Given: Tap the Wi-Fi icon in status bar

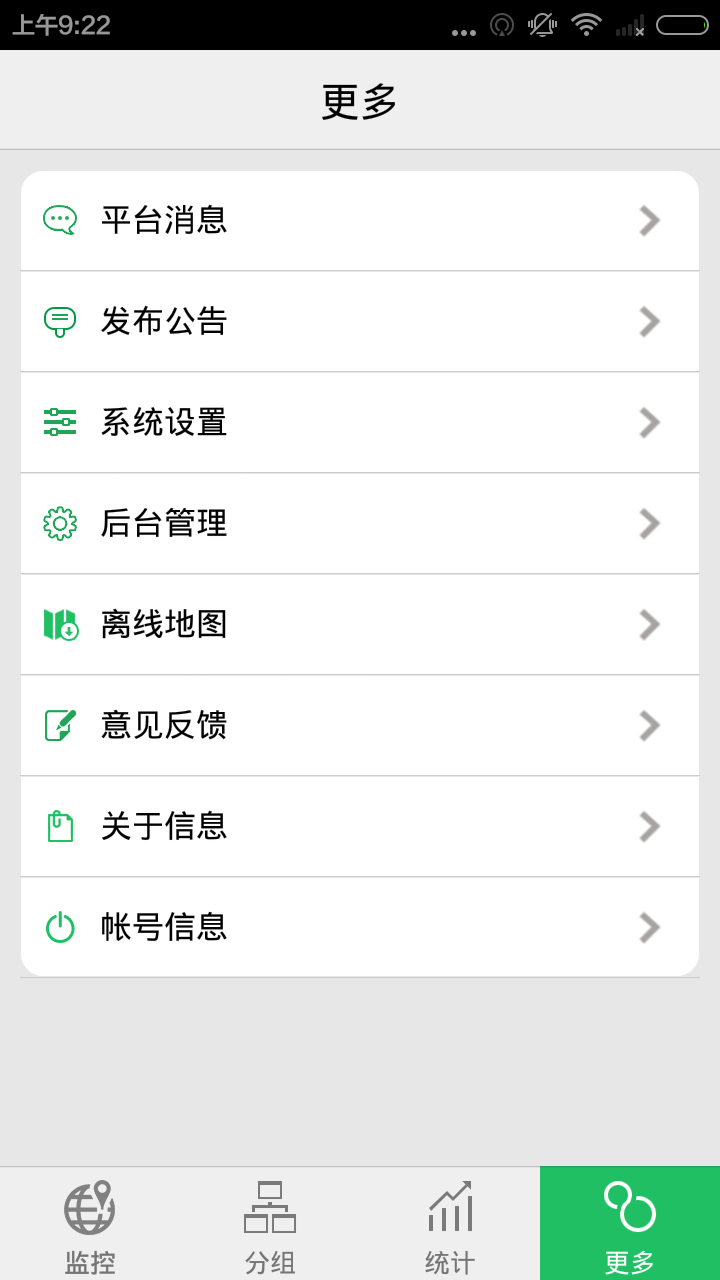Looking at the screenshot, I should (585, 25).
